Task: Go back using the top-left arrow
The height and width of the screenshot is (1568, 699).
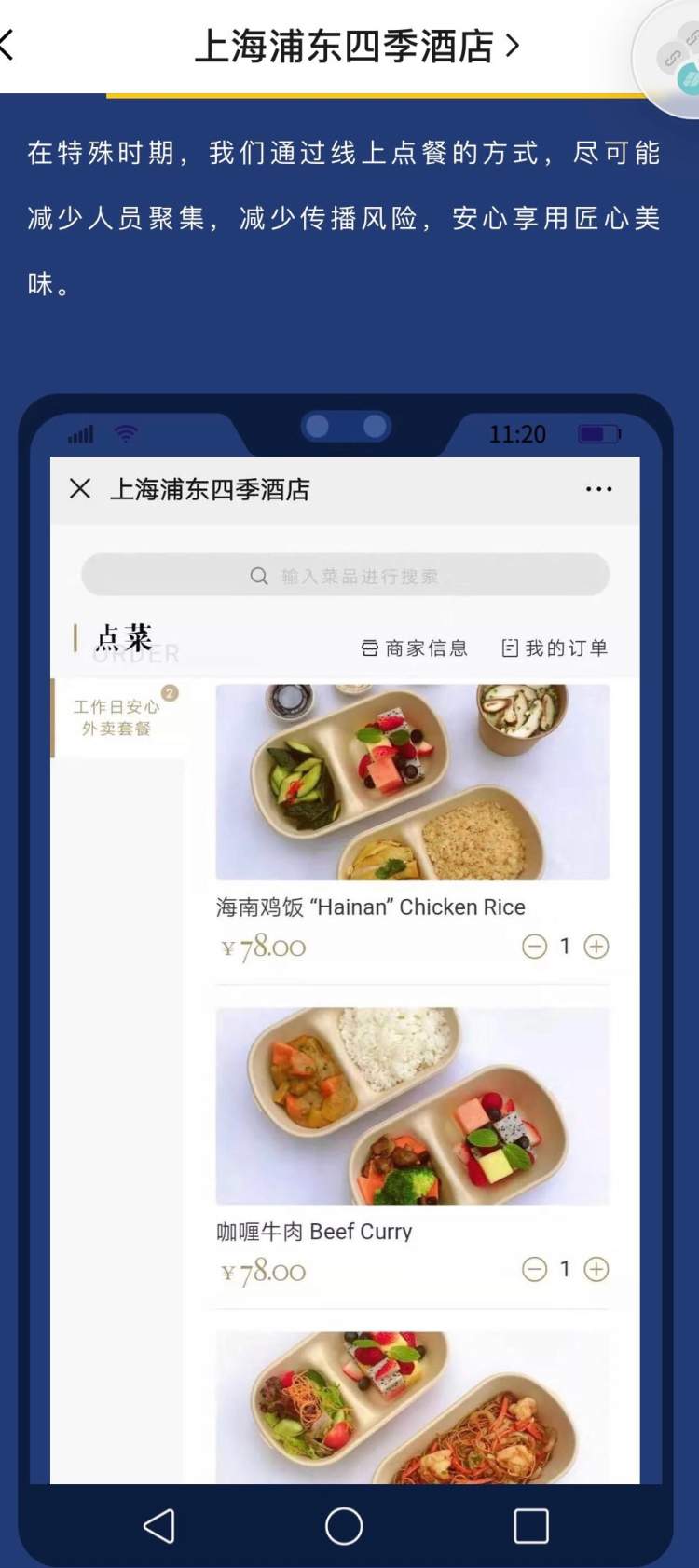Action: pyautogui.click(x=7, y=45)
